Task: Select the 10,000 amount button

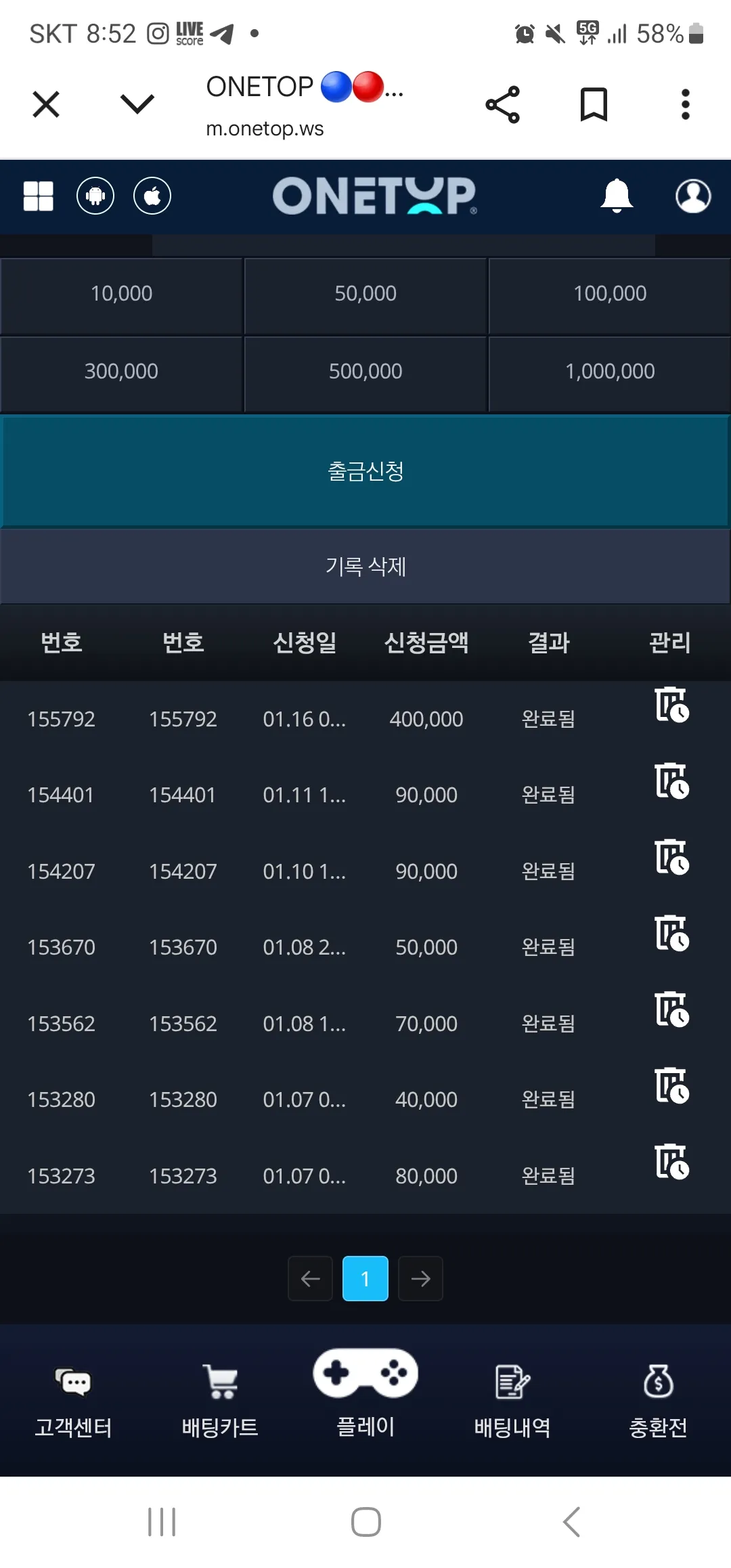Action: click(x=121, y=294)
